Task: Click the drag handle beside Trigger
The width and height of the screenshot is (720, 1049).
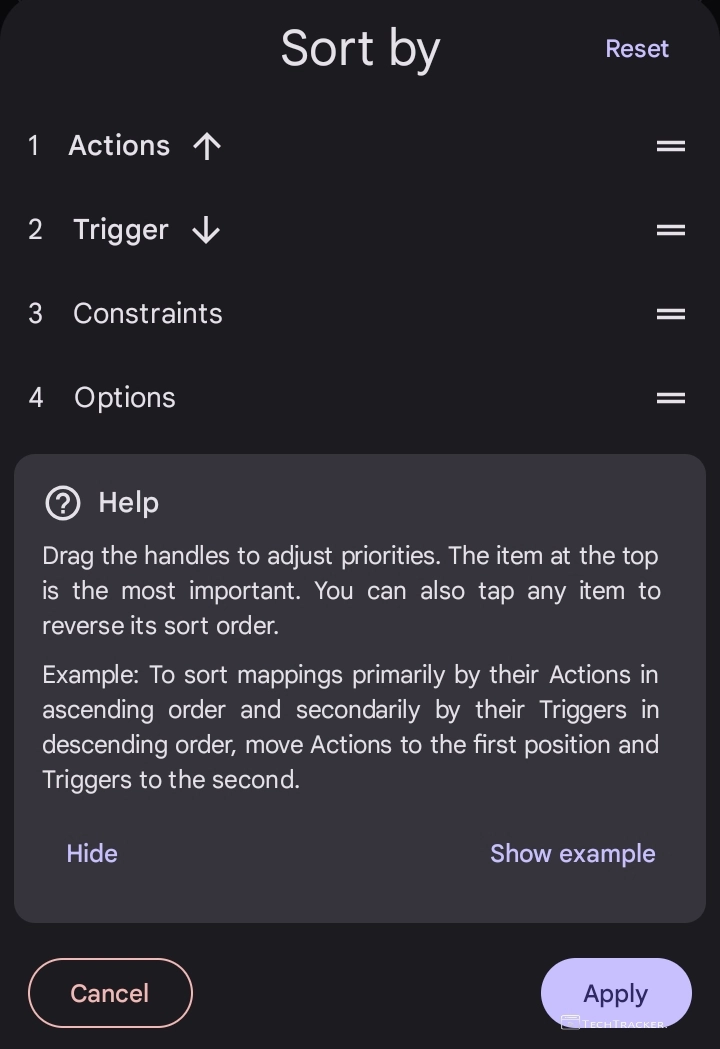Action: tap(670, 230)
